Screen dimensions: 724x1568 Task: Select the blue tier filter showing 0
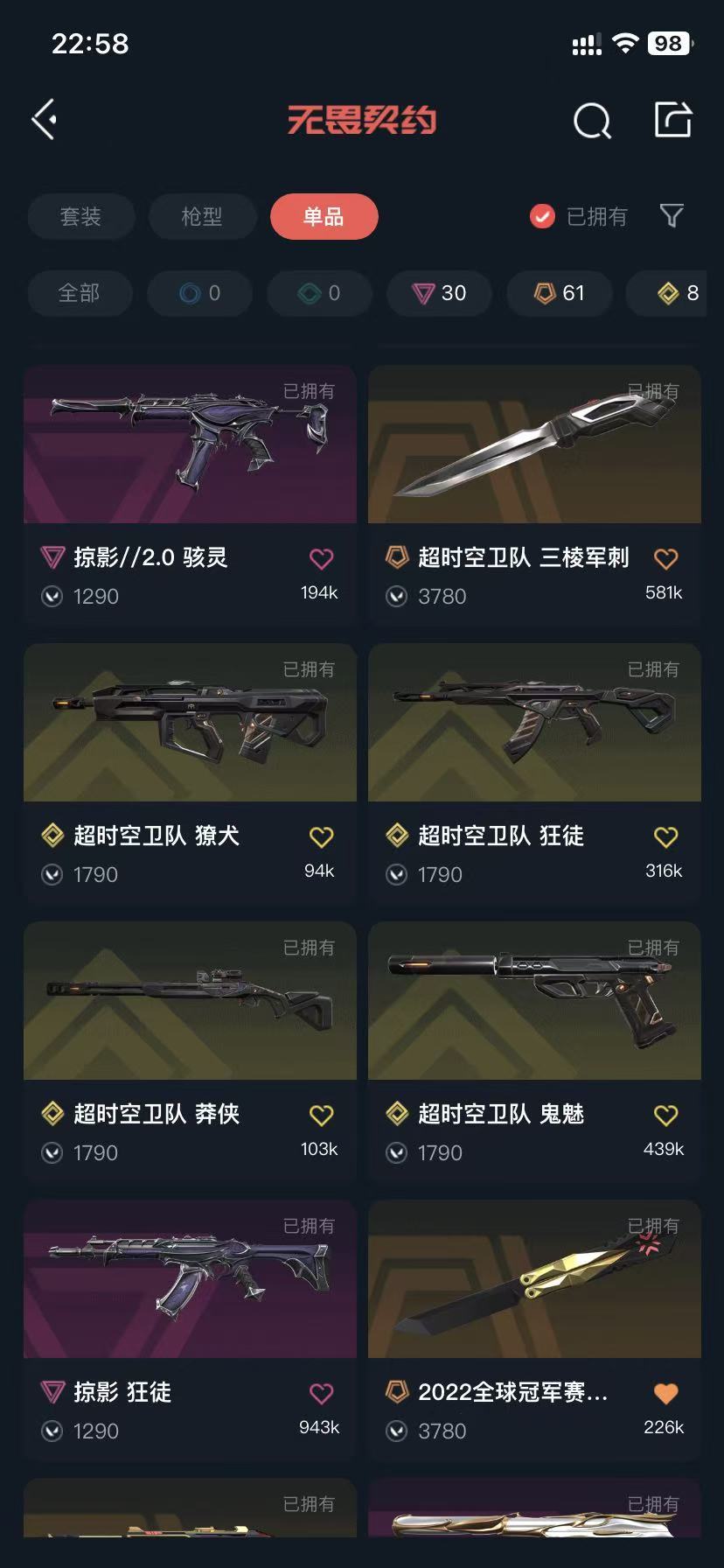[199, 293]
